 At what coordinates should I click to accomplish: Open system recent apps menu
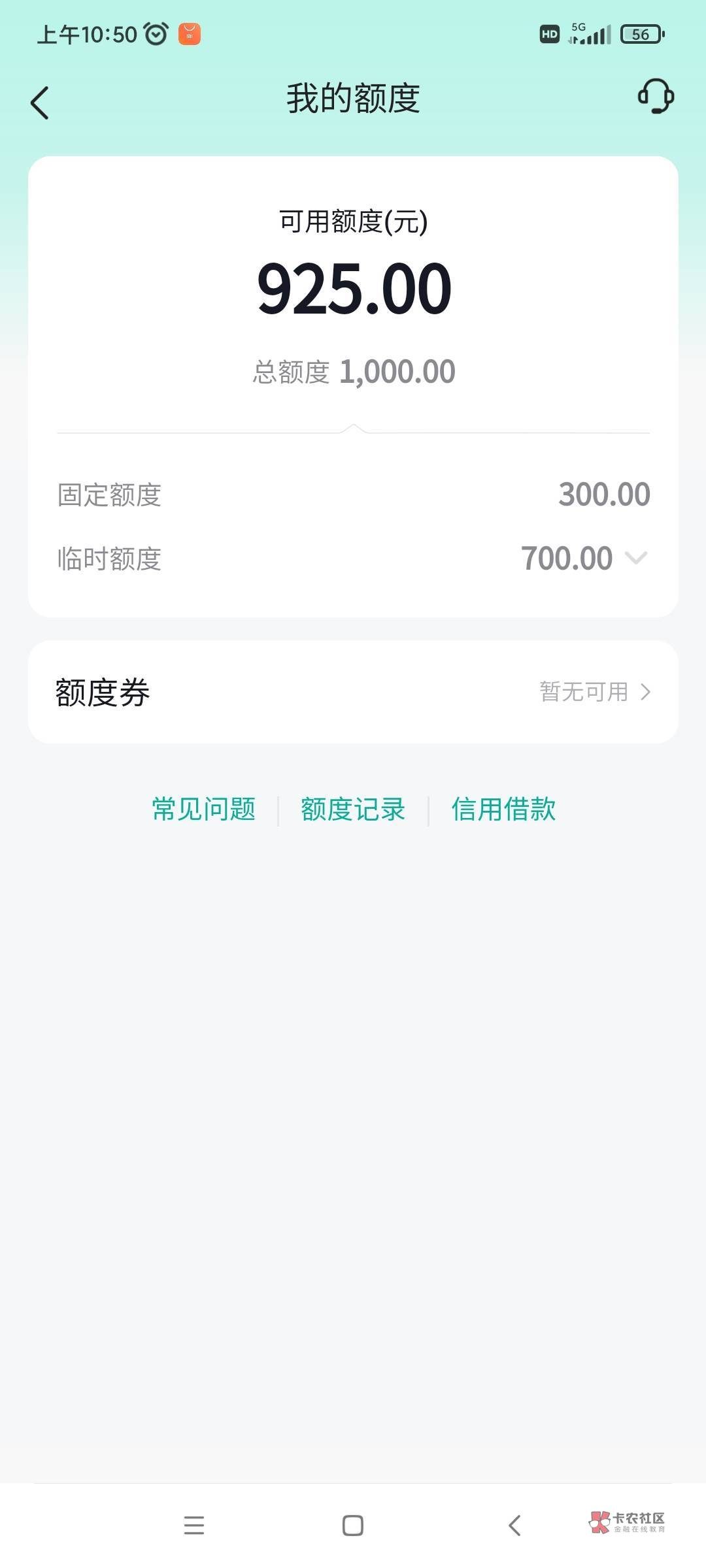tap(194, 1526)
